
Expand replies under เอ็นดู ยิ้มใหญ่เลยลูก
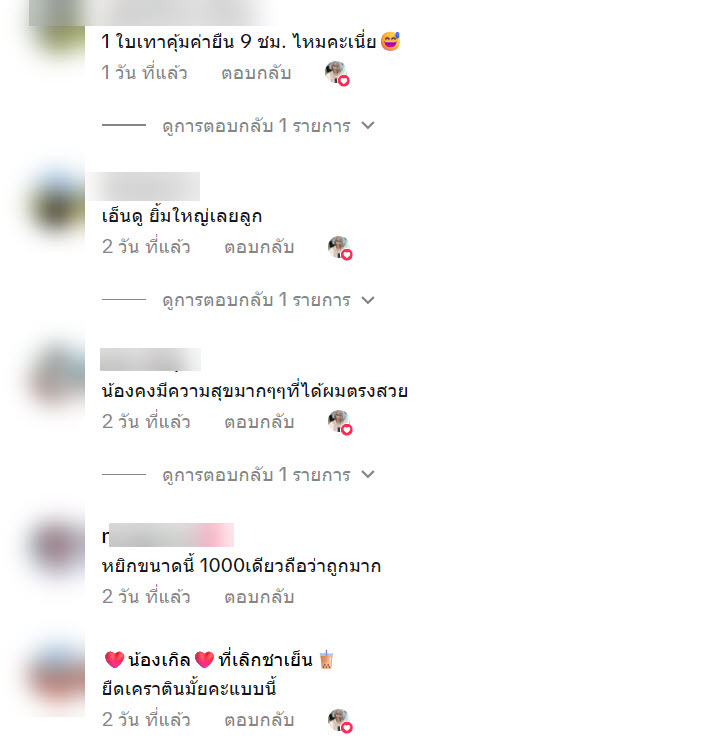click(x=268, y=300)
